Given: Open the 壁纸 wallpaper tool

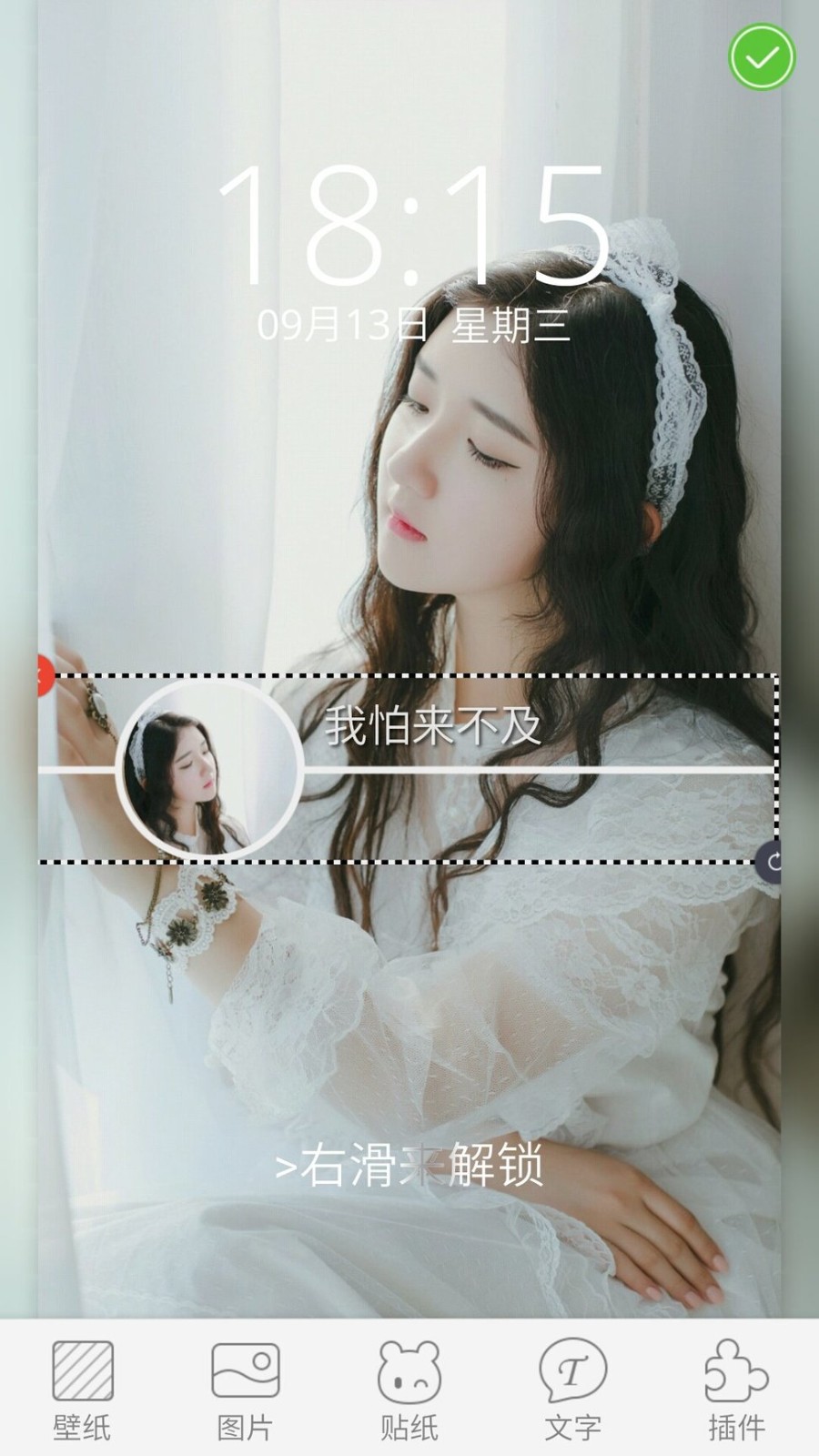Looking at the screenshot, I should (82, 1388).
